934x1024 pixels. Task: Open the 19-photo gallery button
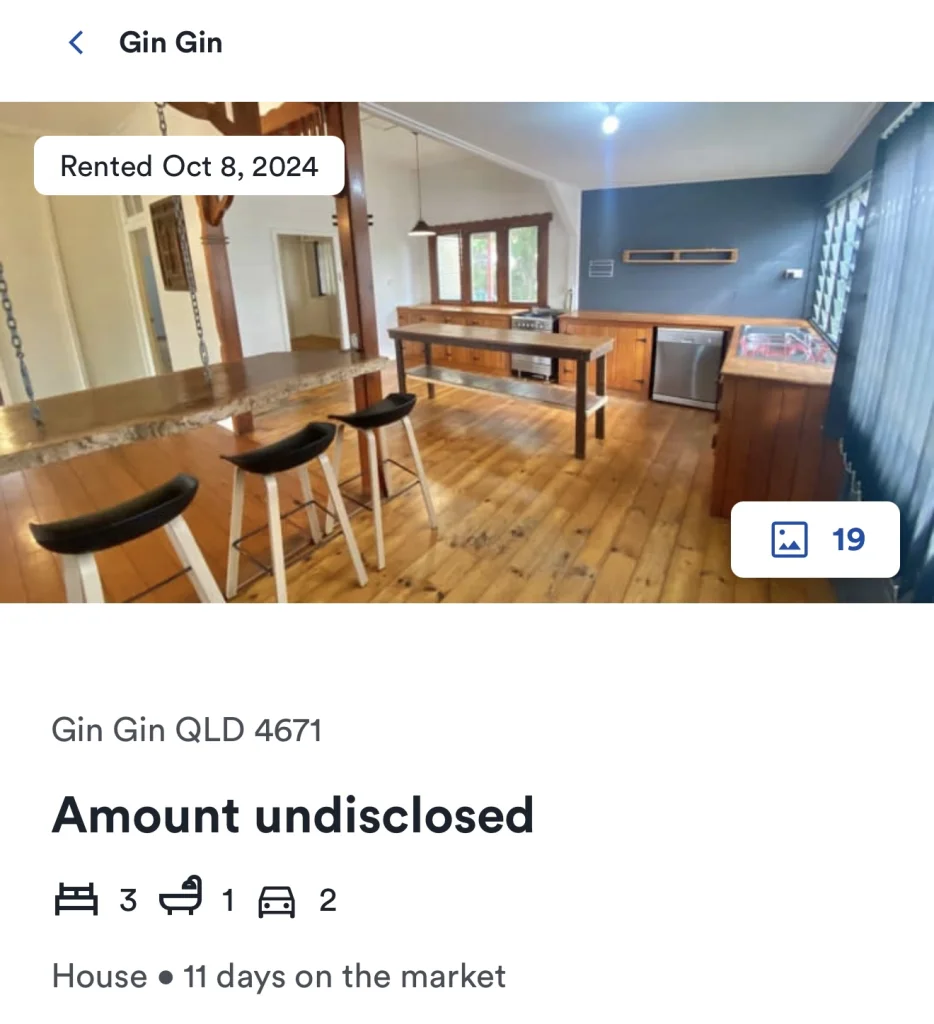click(815, 540)
